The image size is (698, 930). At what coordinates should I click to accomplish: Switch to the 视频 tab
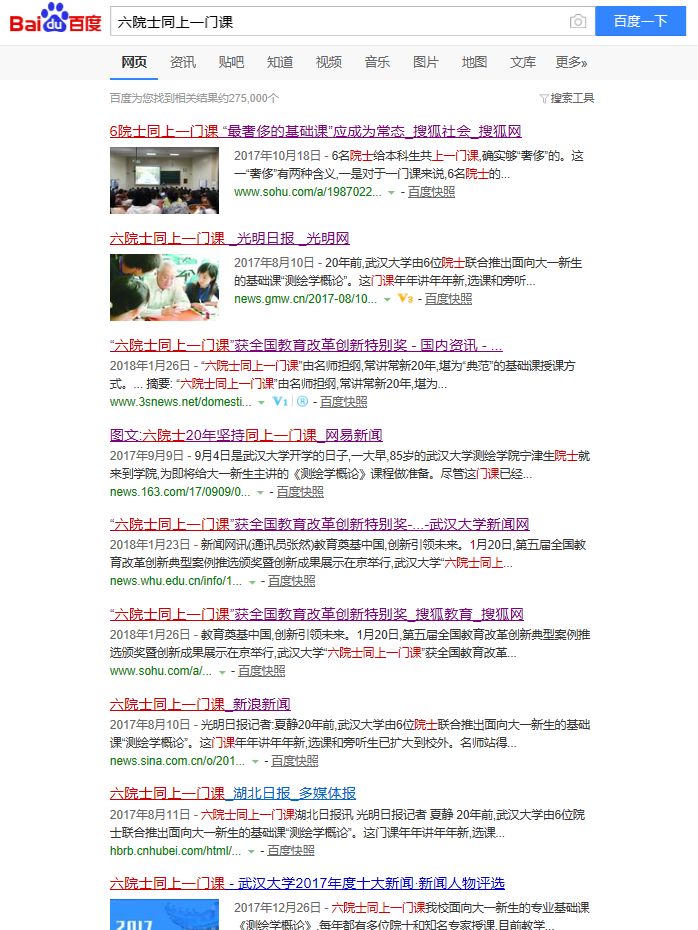329,62
